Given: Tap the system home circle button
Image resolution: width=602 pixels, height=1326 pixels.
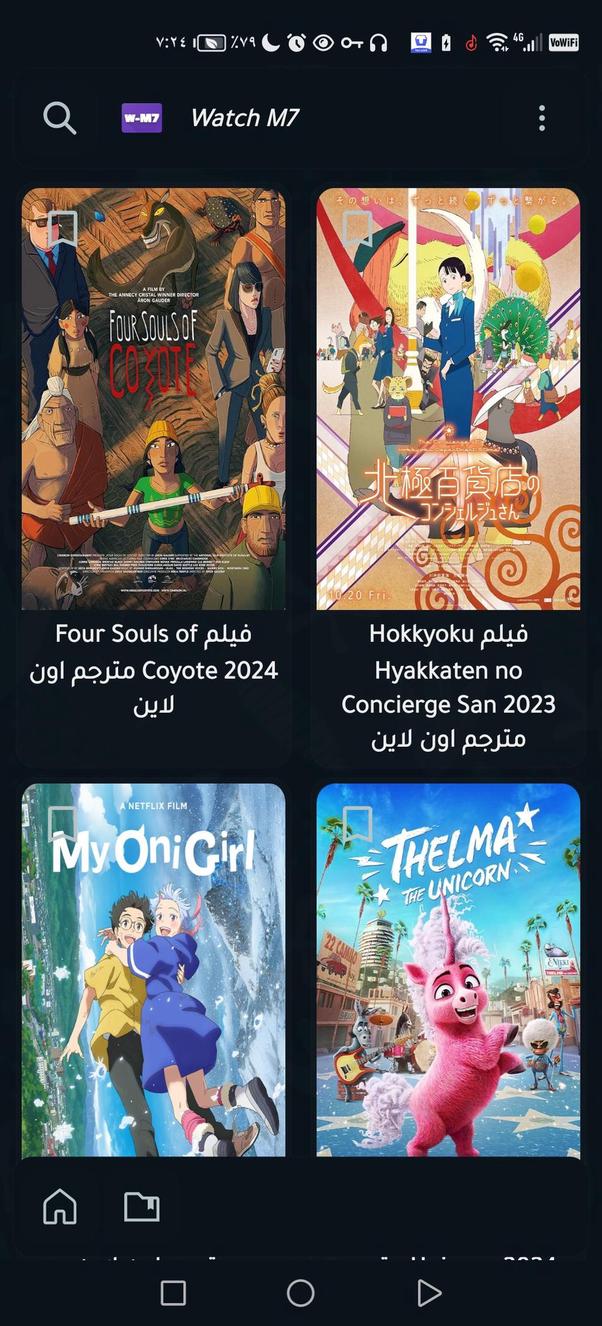Looking at the screenshot, I should [300, 1293].
